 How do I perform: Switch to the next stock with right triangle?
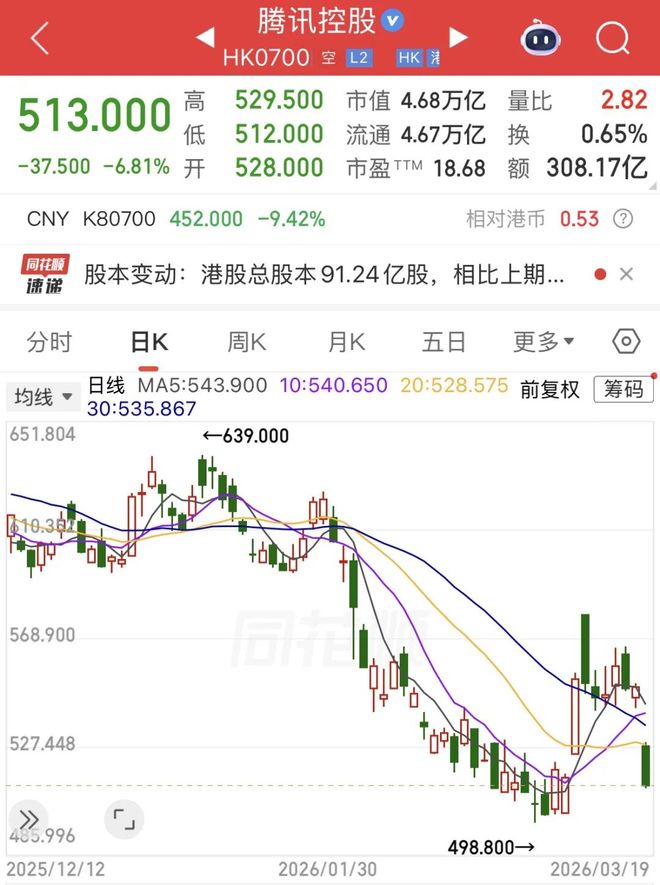point(459,39)
